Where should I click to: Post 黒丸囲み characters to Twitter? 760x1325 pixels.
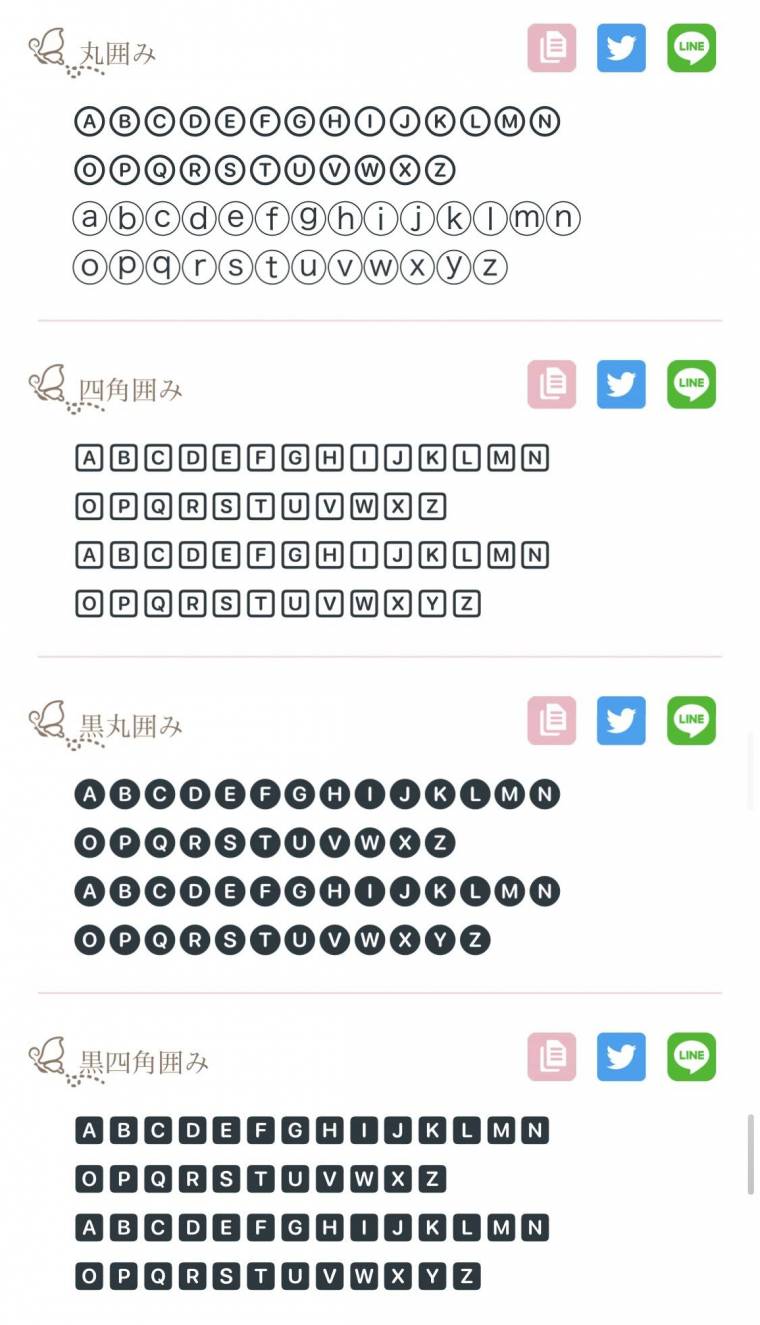pyautogui.click(x=621, y=720)
